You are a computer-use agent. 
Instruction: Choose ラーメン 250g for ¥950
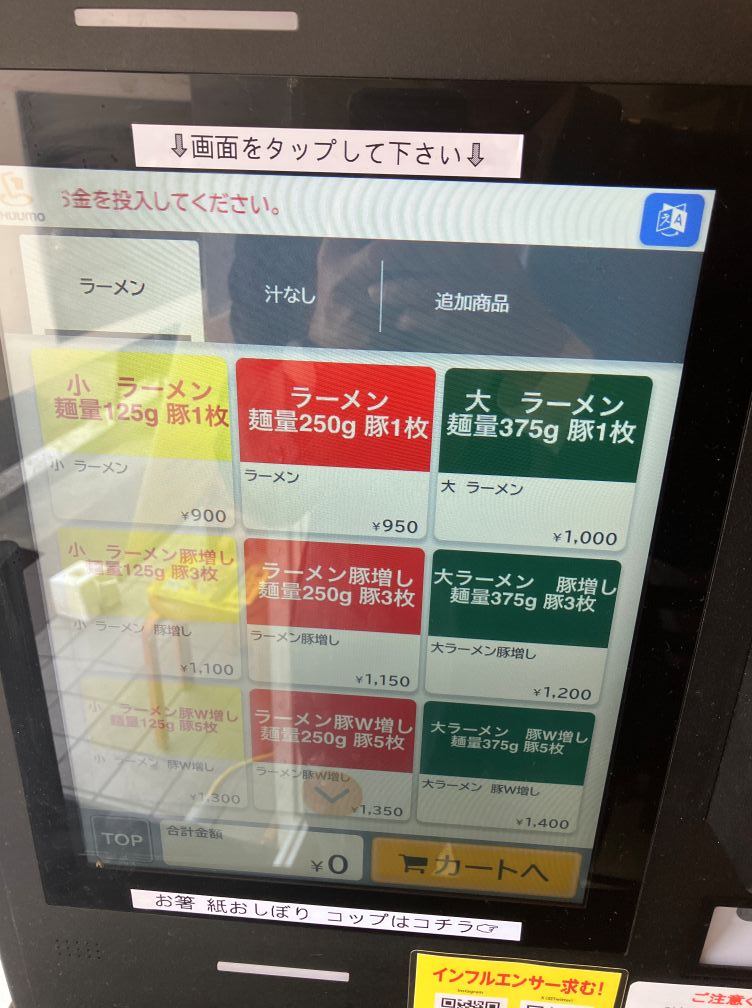pos(336,450)
